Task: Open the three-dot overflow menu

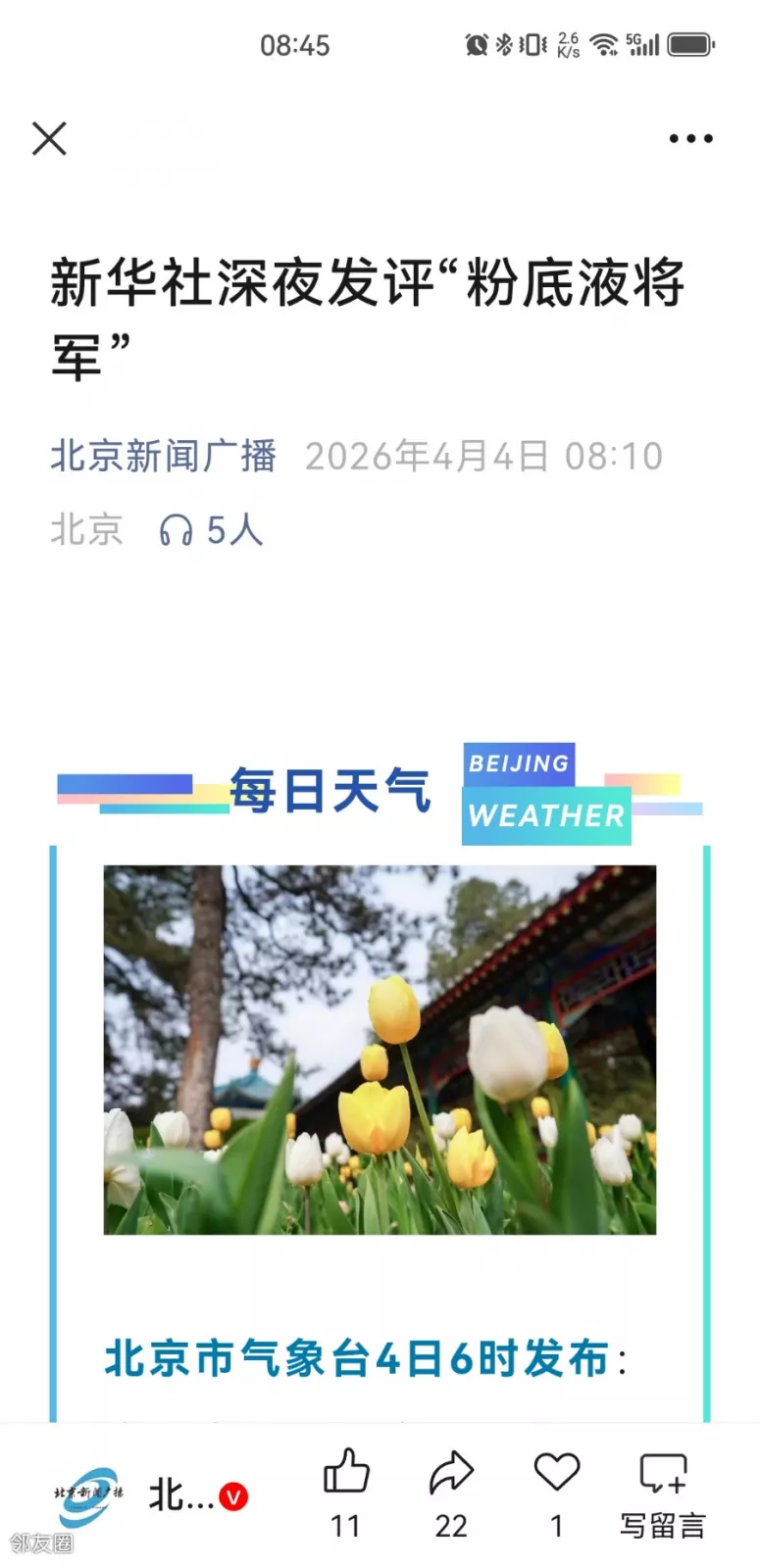Action: (x=690, y=138)
